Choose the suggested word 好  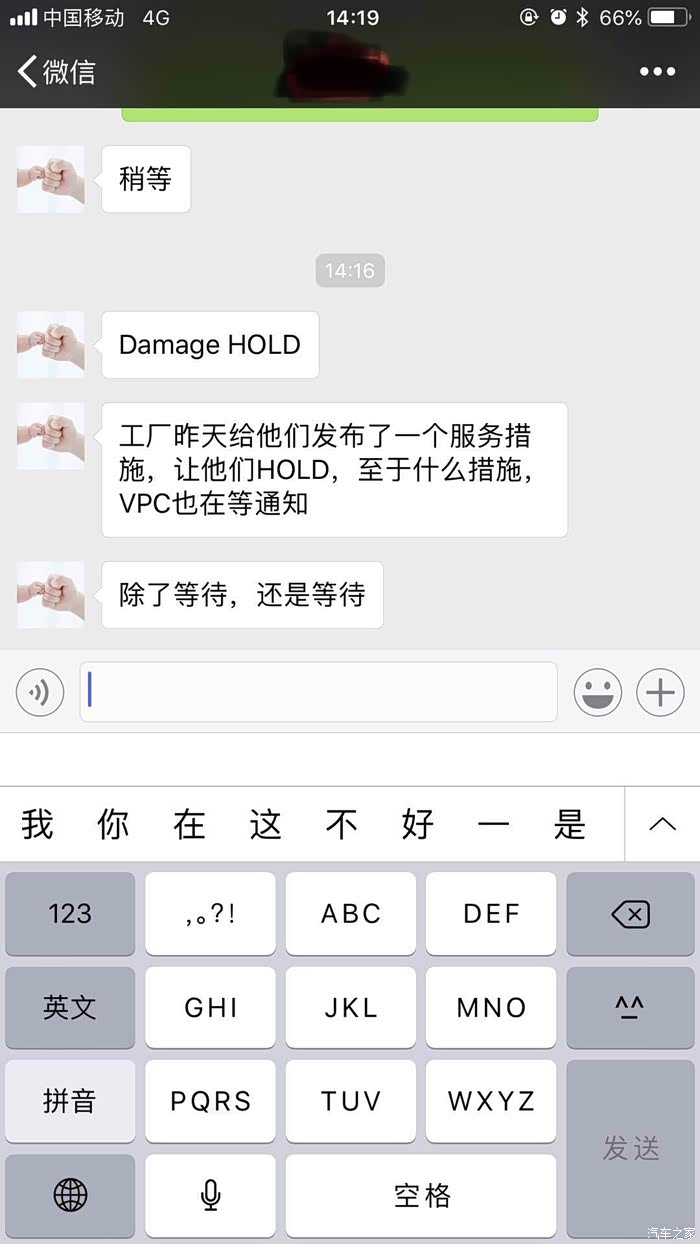(417, 825)
